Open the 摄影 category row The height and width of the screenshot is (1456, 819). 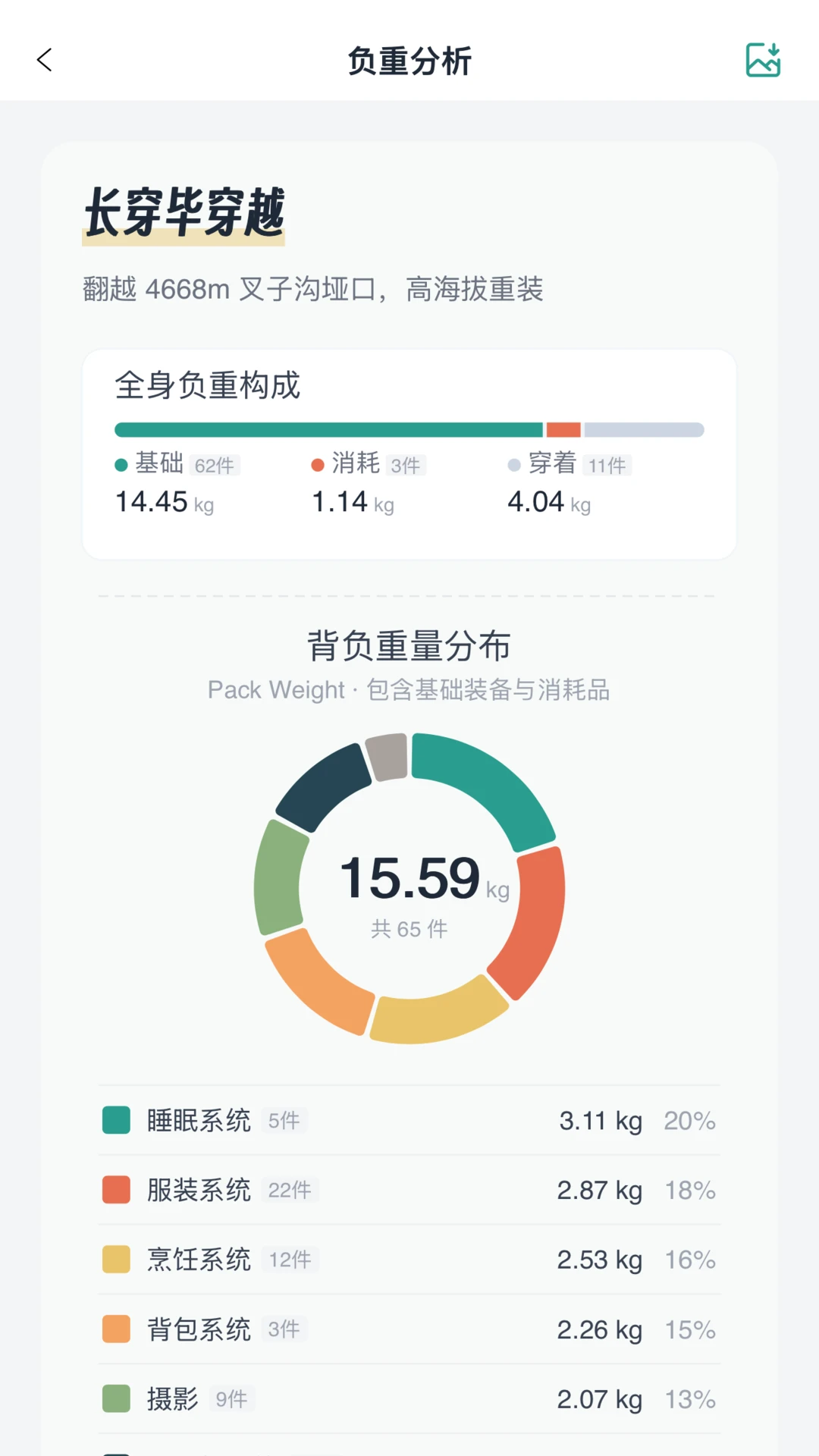click(x=409, y=1399)
